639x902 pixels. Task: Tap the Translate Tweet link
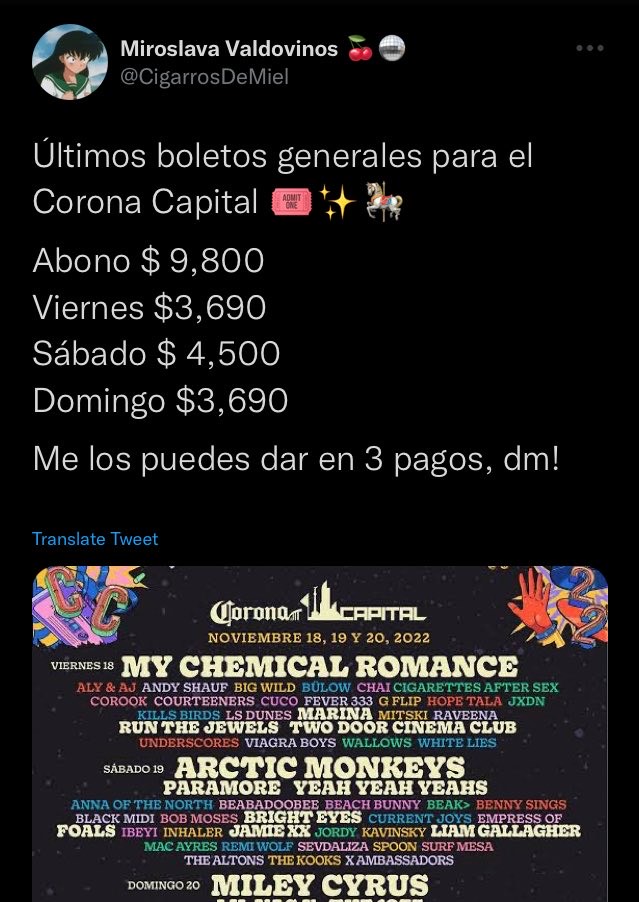[x=95, y=539]
